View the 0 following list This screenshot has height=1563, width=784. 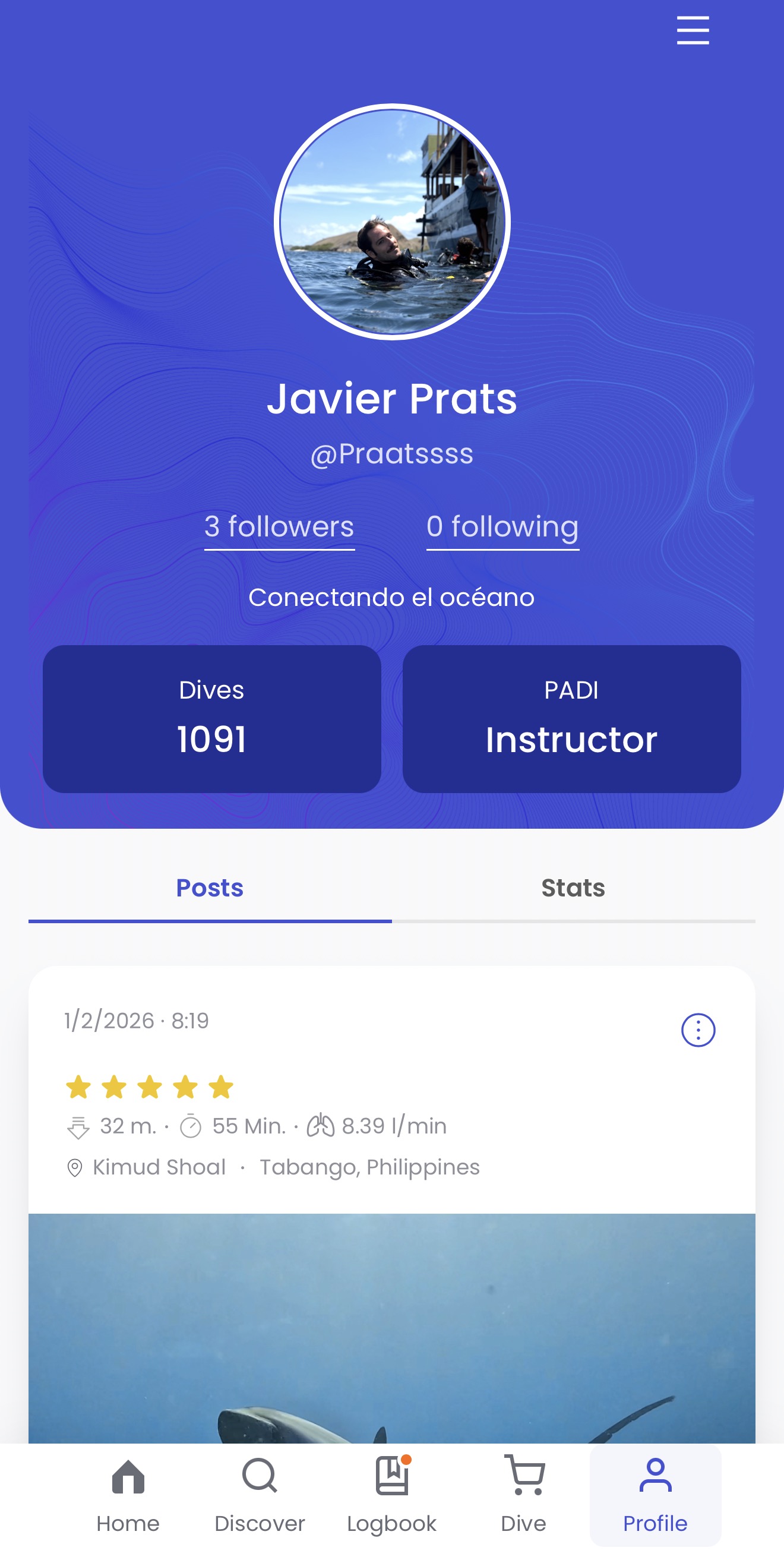pos(502,527)
